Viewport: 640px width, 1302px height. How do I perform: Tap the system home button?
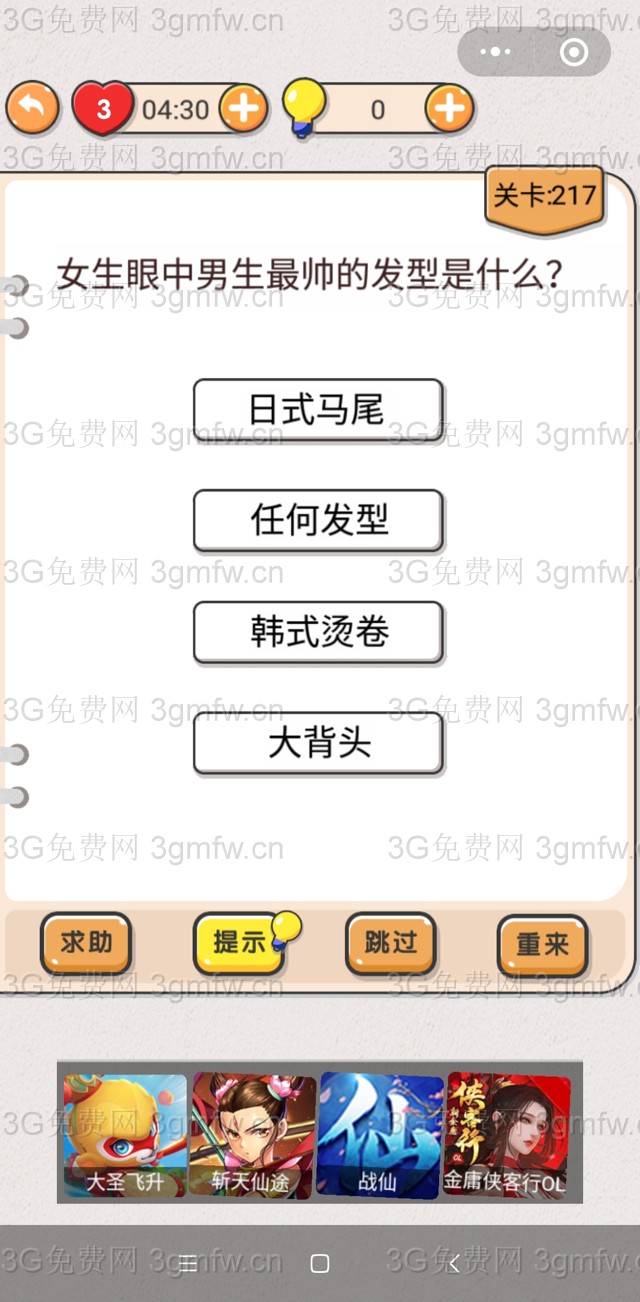point(320,1264)
